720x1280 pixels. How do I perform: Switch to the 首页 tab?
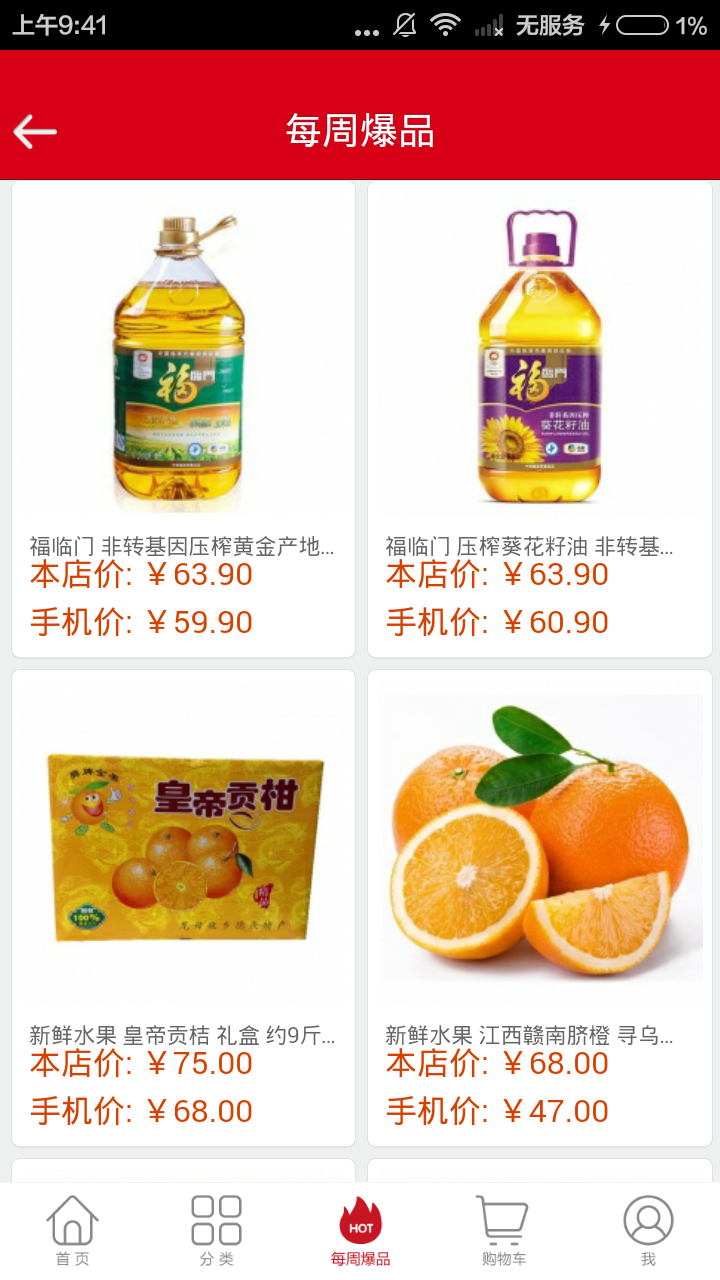click(x=72, y=1230)
